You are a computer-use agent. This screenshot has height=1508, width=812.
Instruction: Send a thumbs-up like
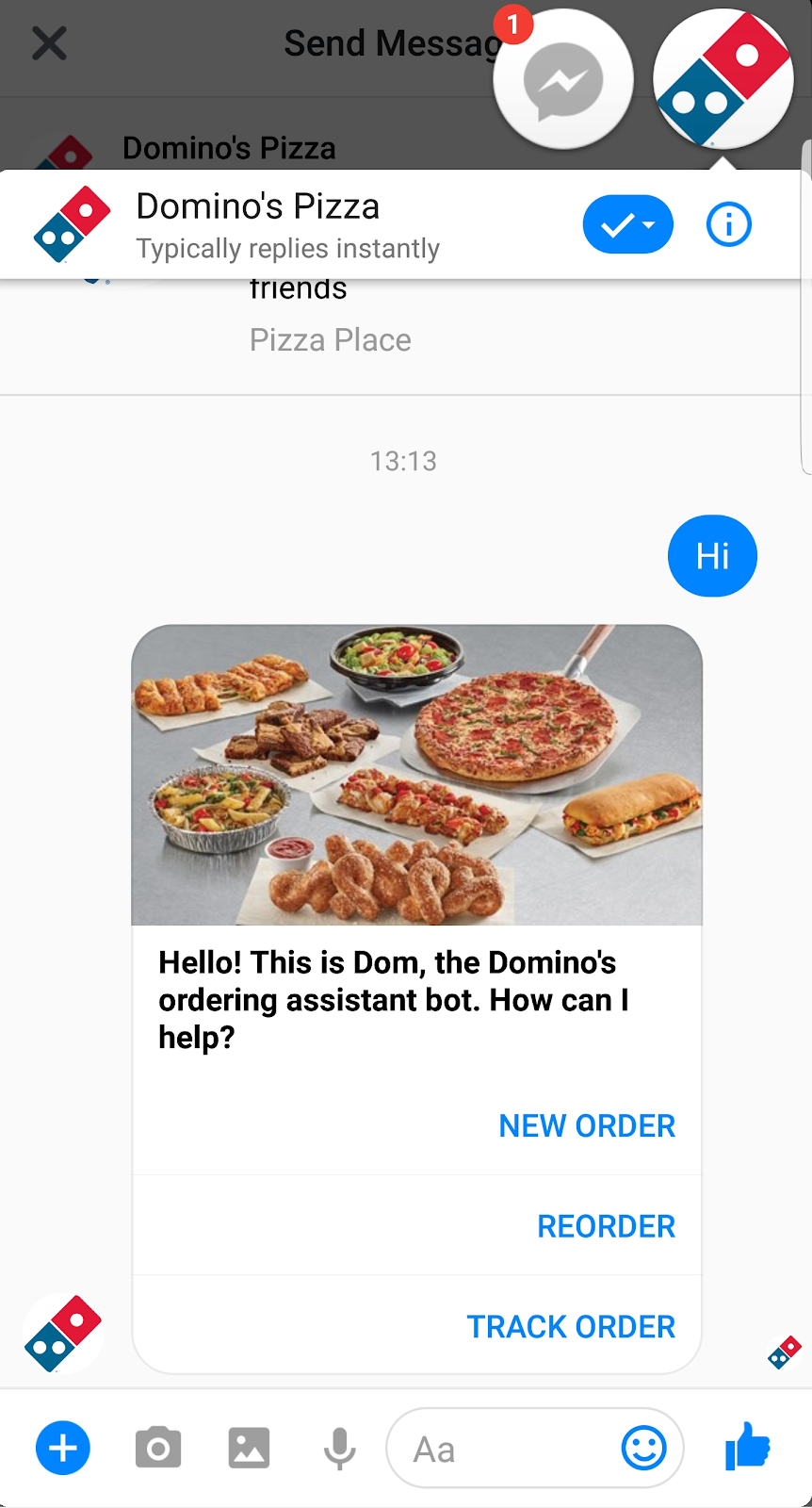(748, 1446)
